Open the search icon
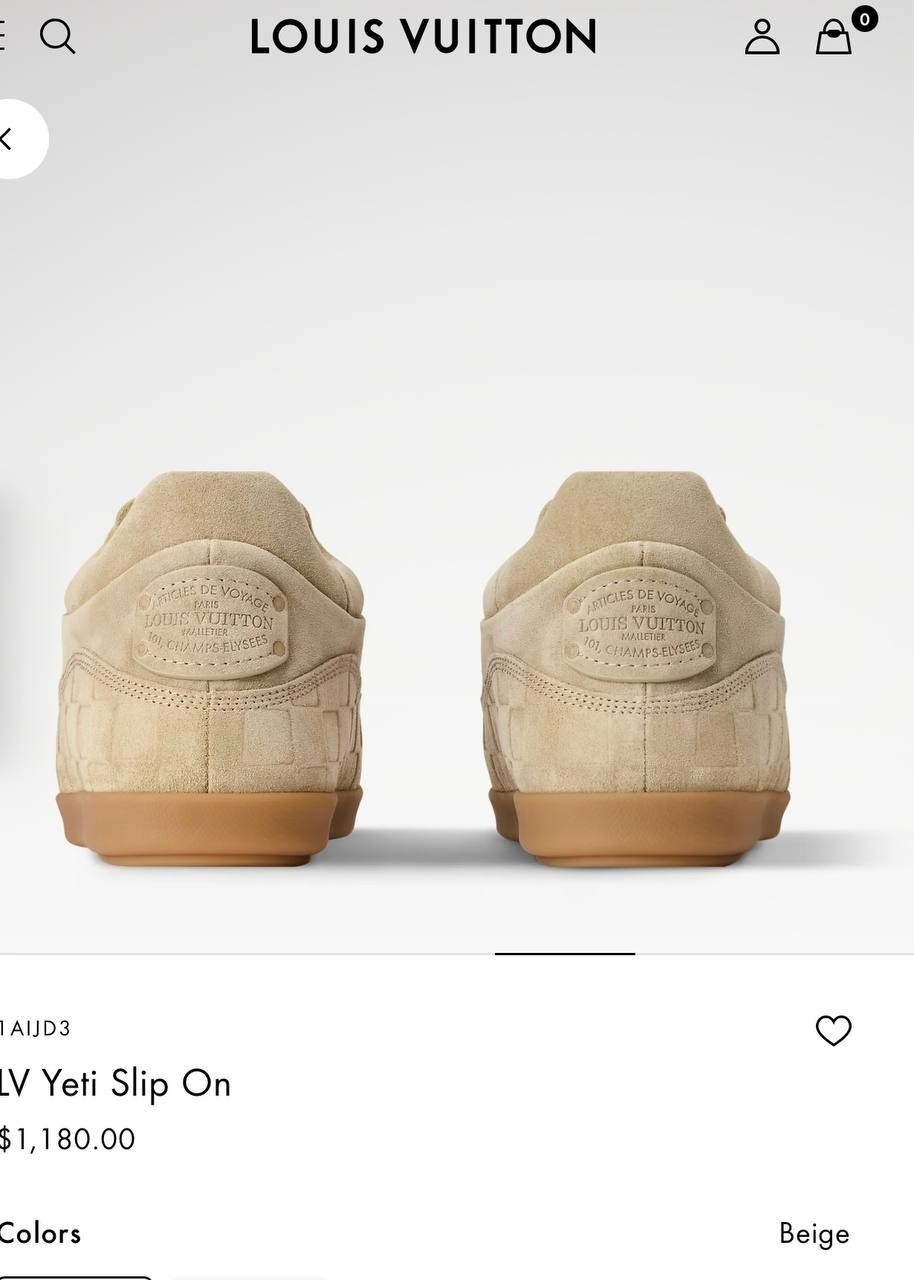 57,37
